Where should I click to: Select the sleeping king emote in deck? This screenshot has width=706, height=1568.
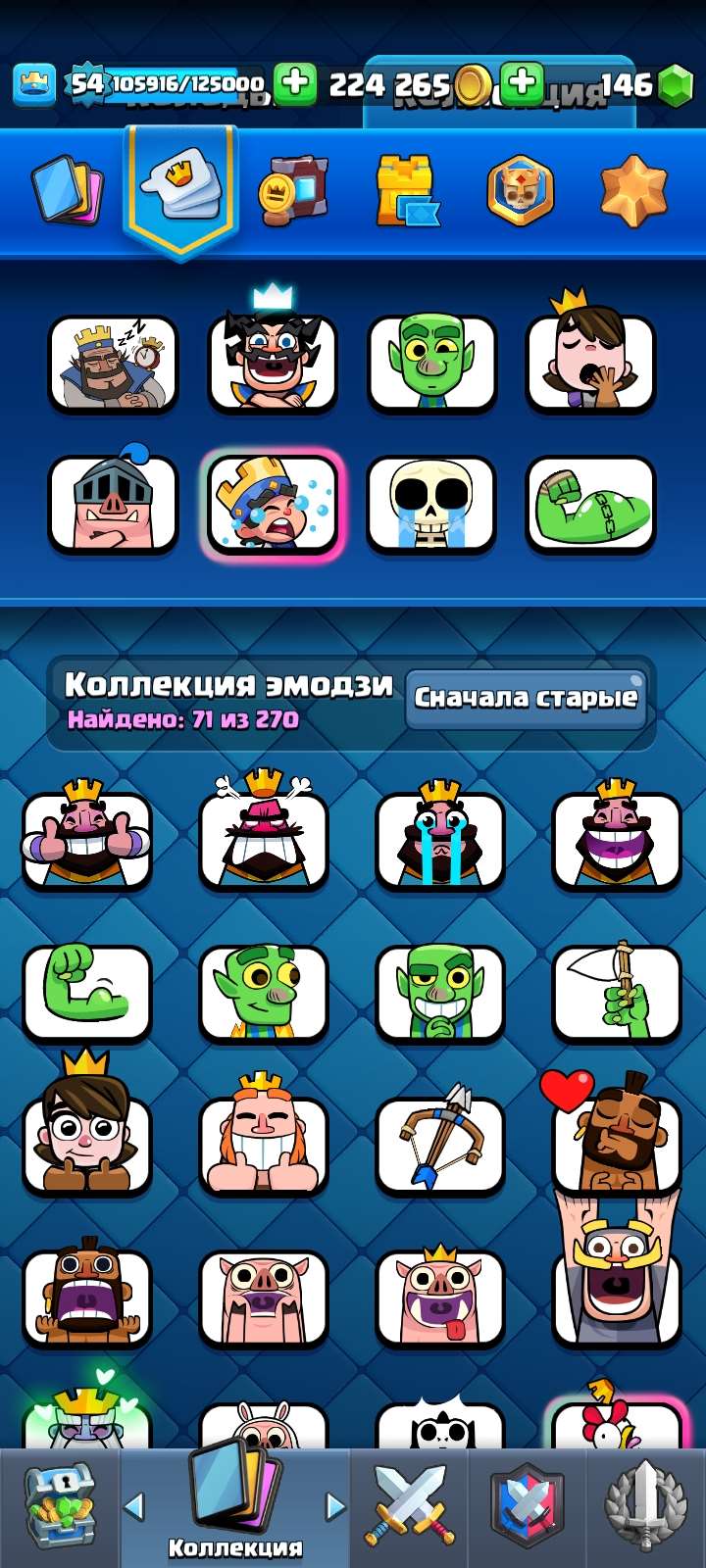(x=113, y=364)
